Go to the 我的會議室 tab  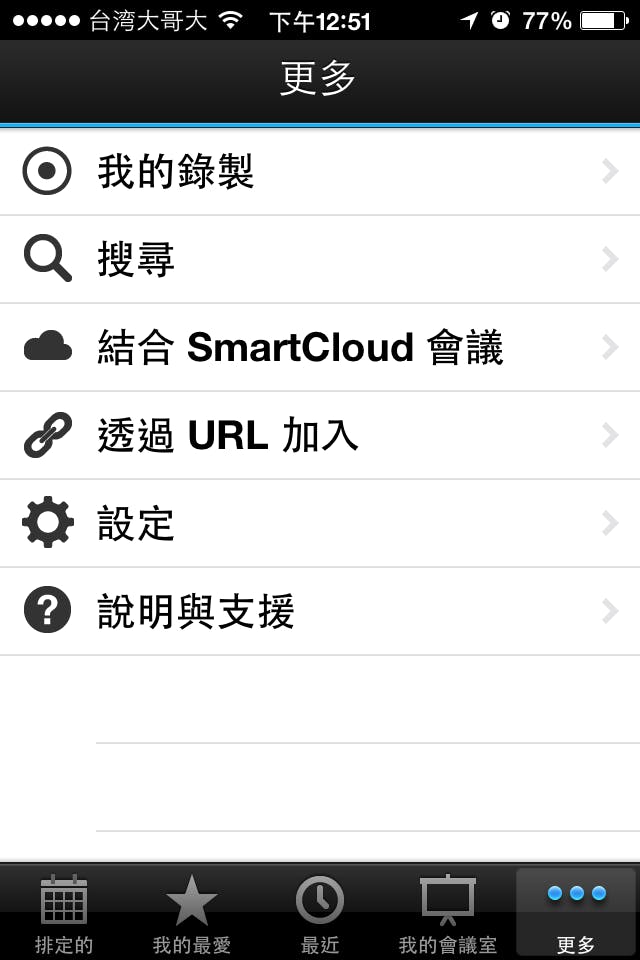click(447, 912)
